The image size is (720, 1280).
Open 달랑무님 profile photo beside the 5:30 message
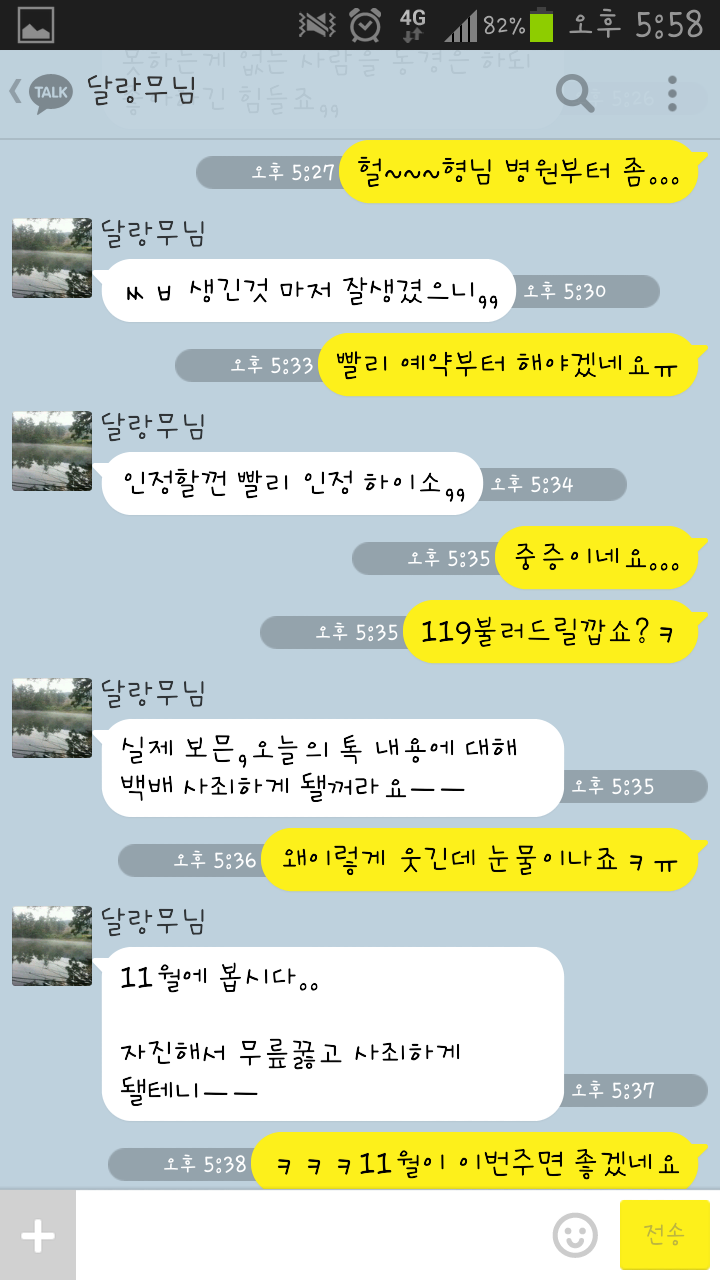pyautogui.click(x=52, y=257)
